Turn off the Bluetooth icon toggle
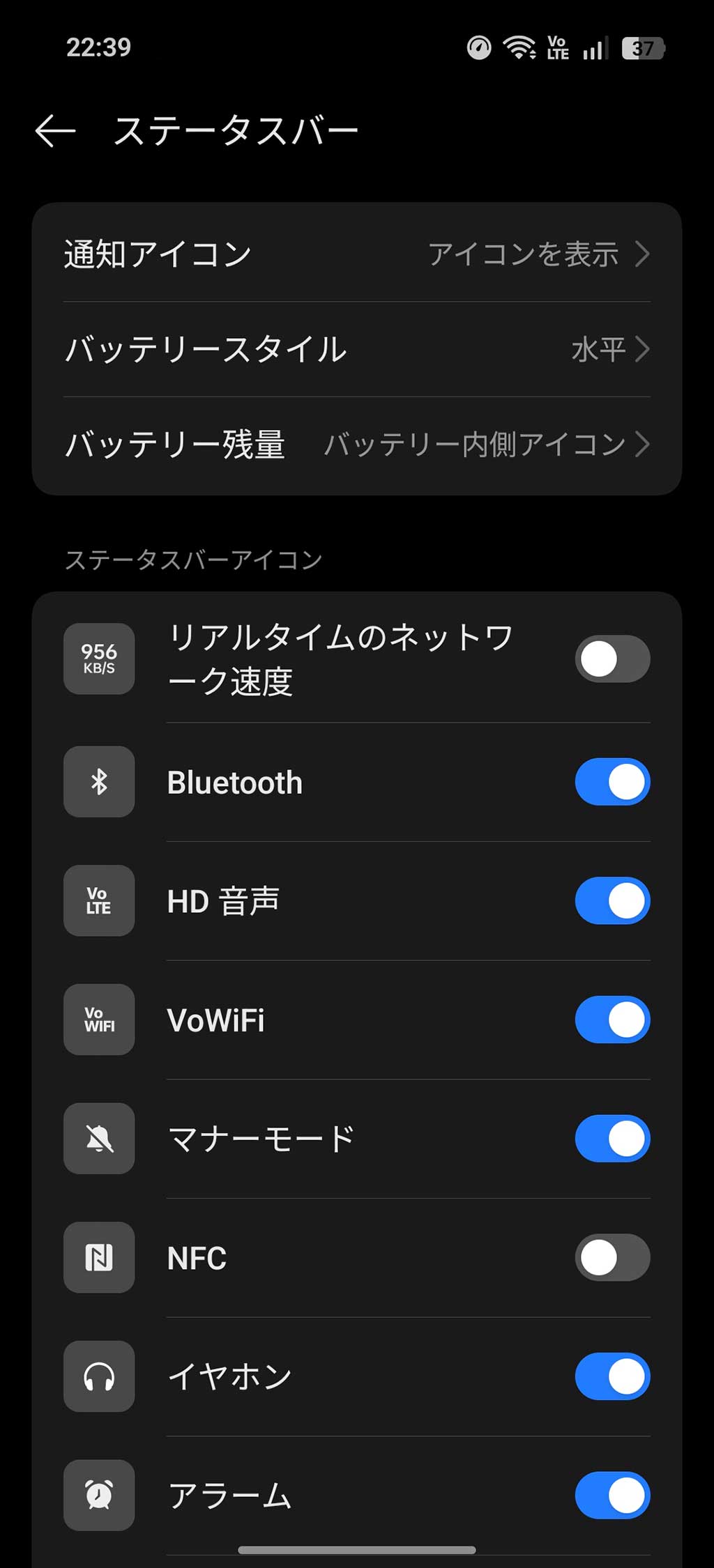The width and height of the screenshot is (714, 1568). pos(612,782)
